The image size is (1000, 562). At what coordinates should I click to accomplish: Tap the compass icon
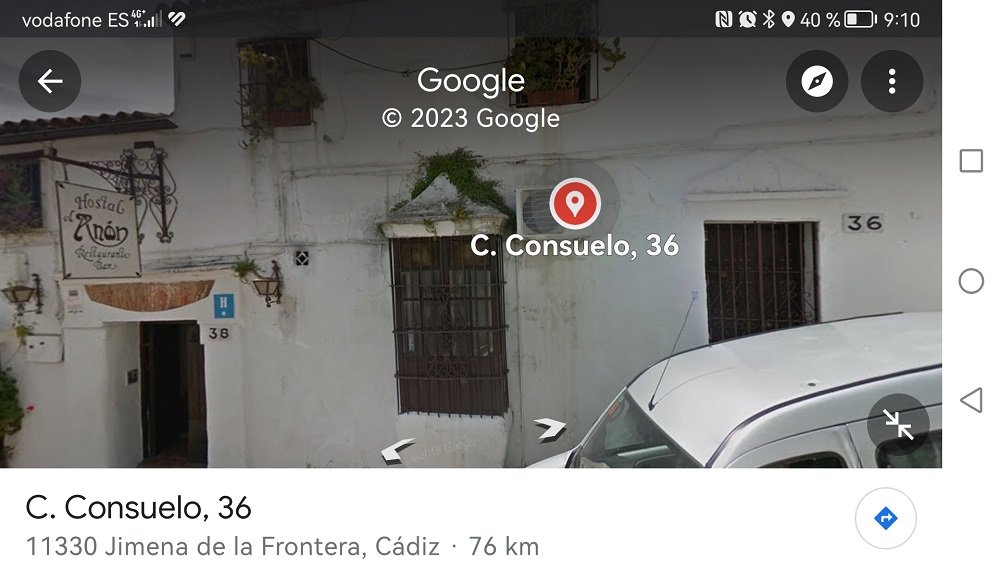tap(817, 81)
